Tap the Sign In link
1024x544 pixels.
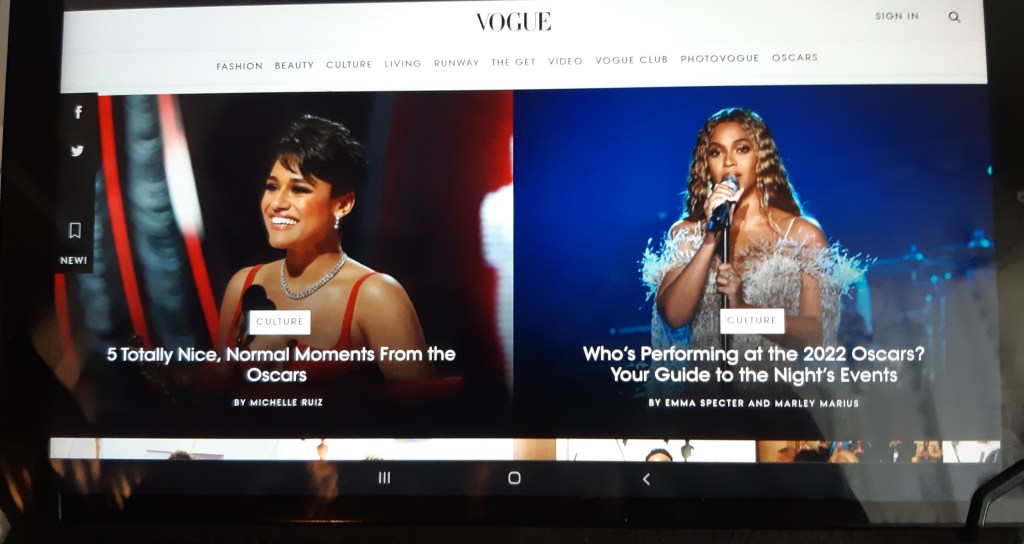[896, 16]
